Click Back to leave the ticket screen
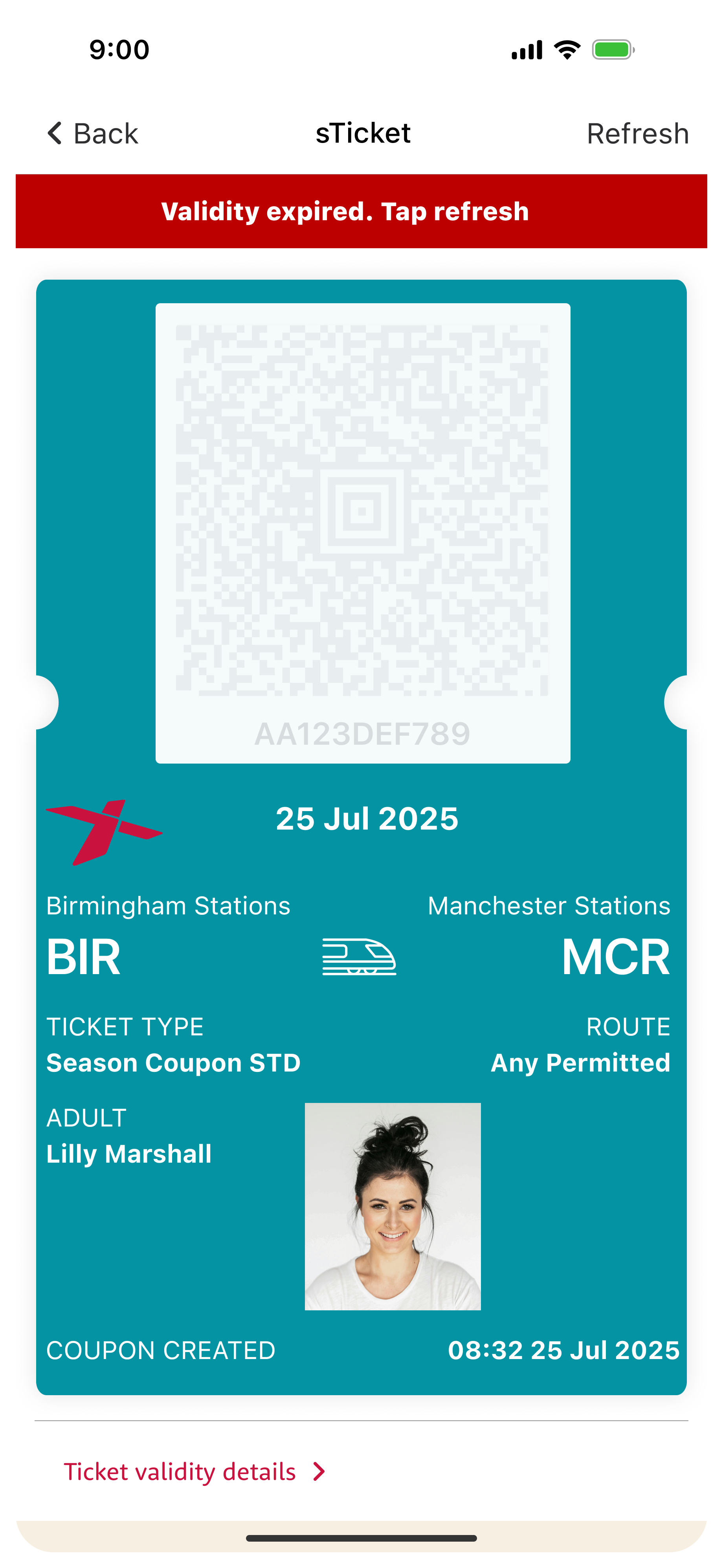This screenshot has width=723, height=1568. pos(93,133)
